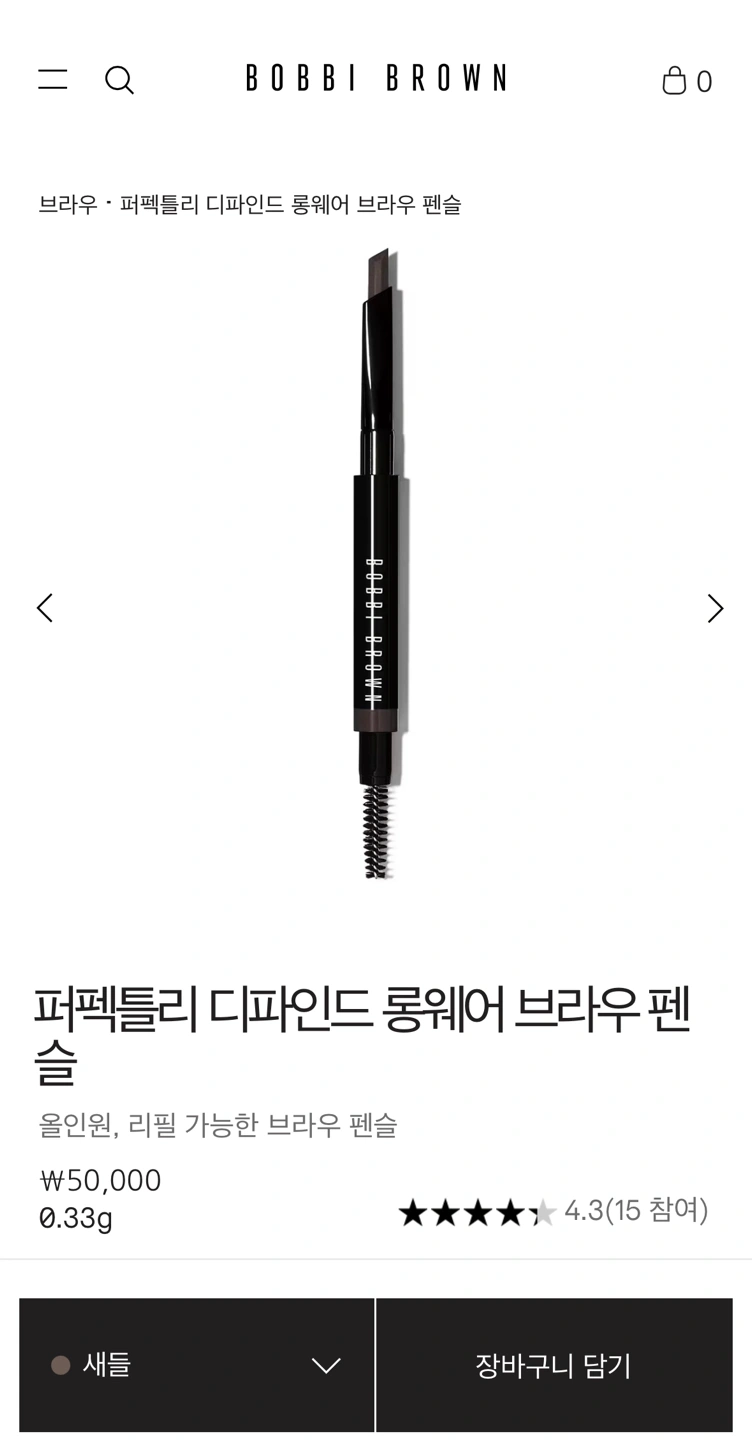Screen dimensions: 752x1440
Task: Open the shopping bag
Action: [687, 81]
